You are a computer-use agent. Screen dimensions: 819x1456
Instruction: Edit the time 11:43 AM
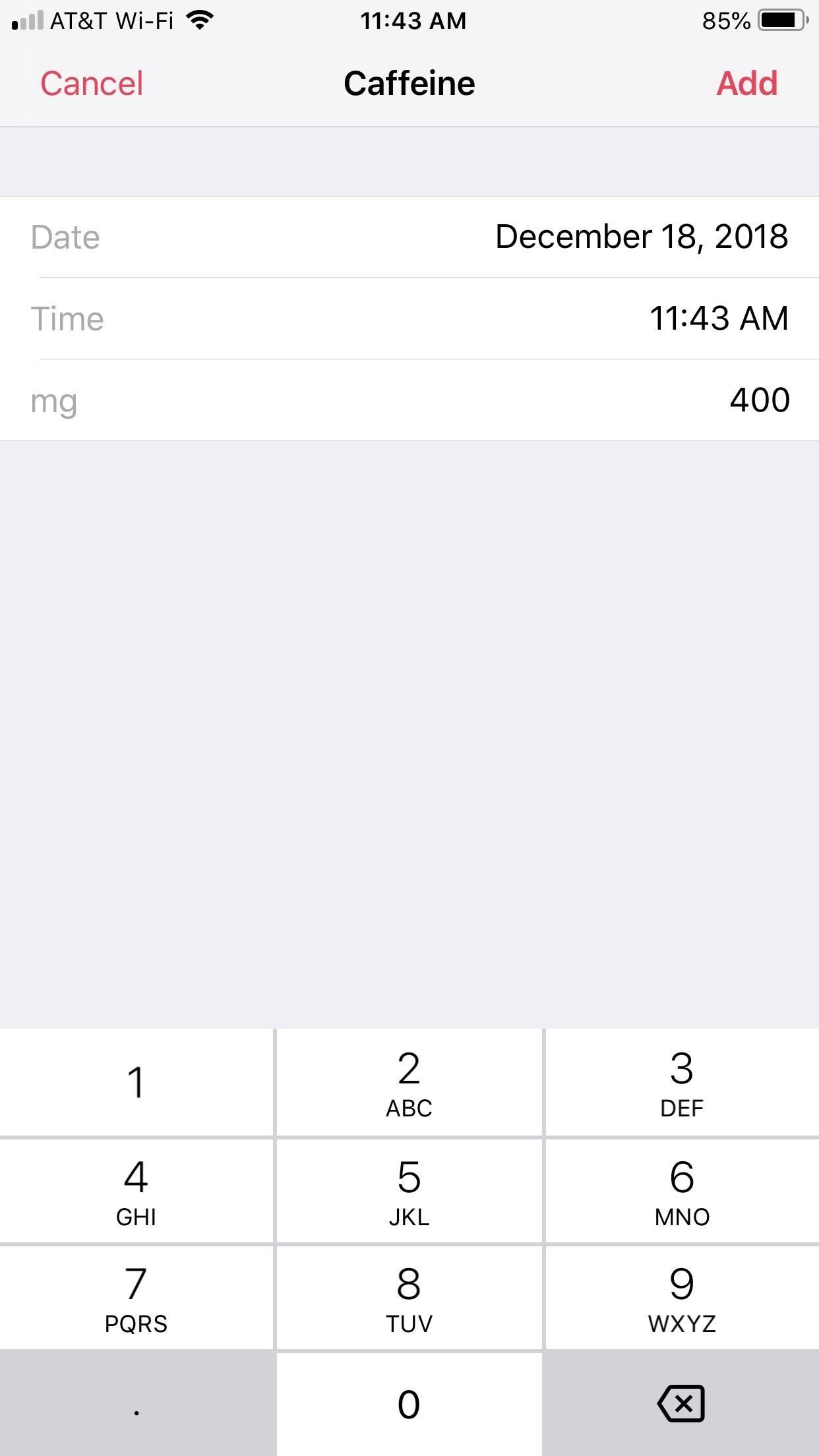(718, 318)
